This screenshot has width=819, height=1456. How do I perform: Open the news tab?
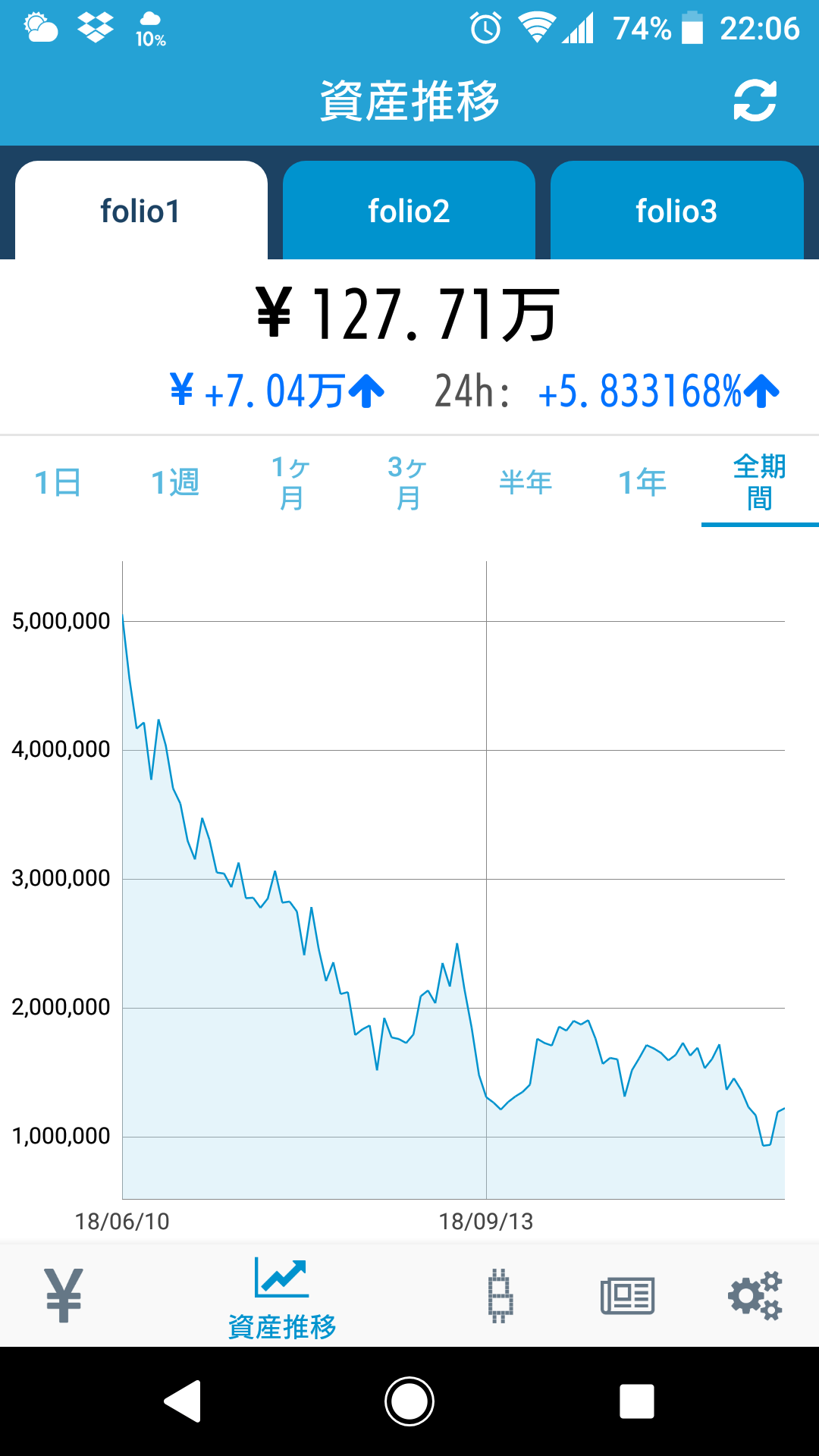click(x=627, y=1295)
